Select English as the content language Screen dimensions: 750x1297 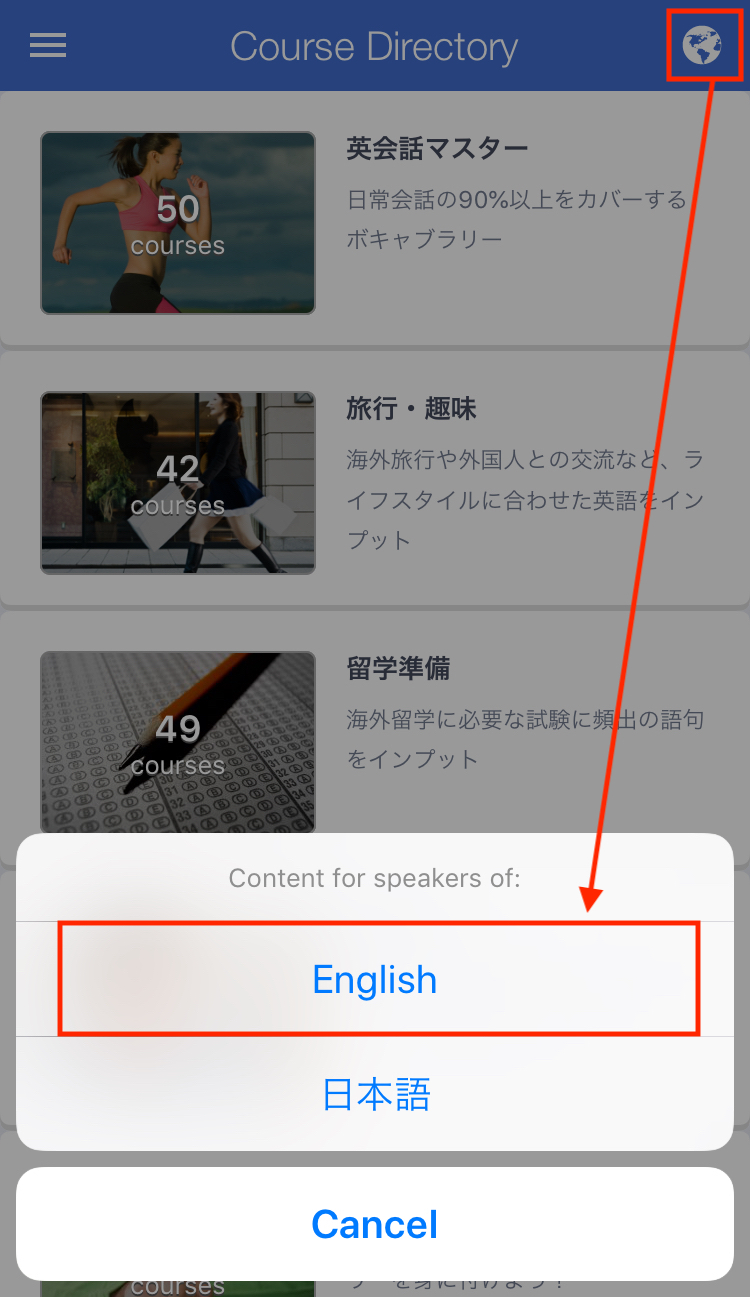point(375,979)
